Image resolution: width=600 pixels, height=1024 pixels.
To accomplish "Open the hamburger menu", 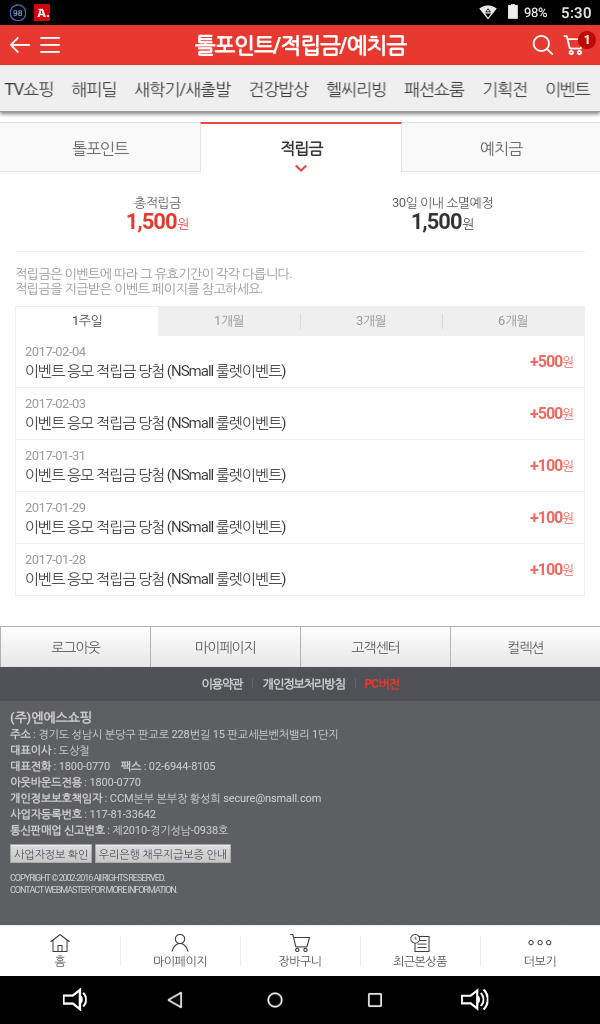I will point(50,45).
